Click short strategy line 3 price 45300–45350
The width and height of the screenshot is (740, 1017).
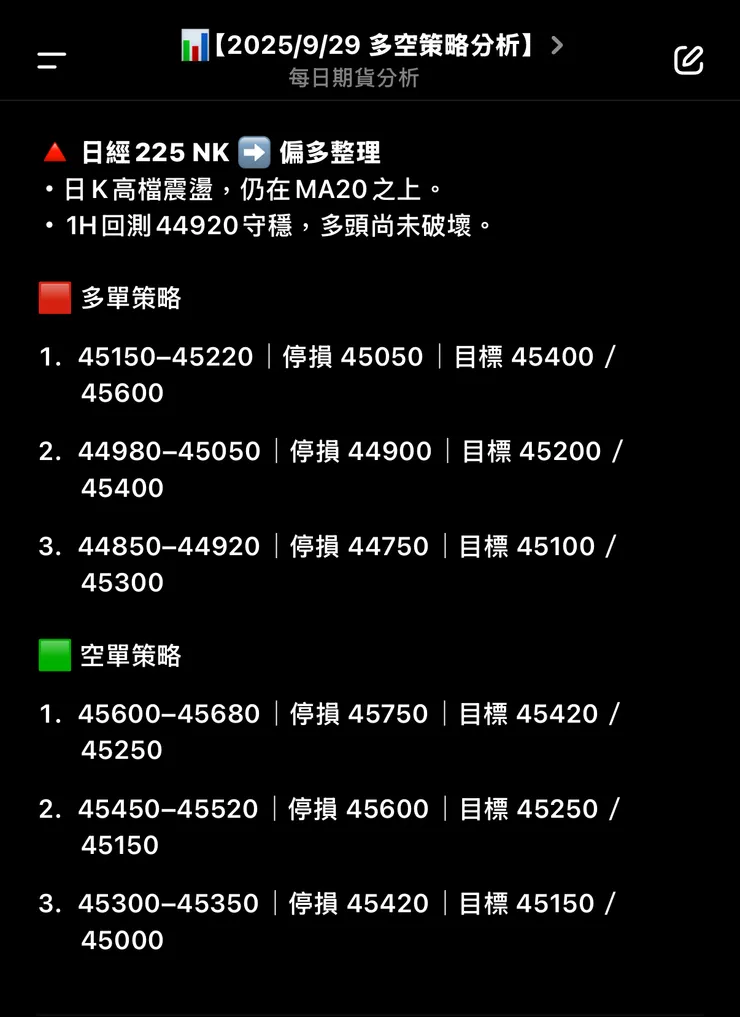click(167, 903)
